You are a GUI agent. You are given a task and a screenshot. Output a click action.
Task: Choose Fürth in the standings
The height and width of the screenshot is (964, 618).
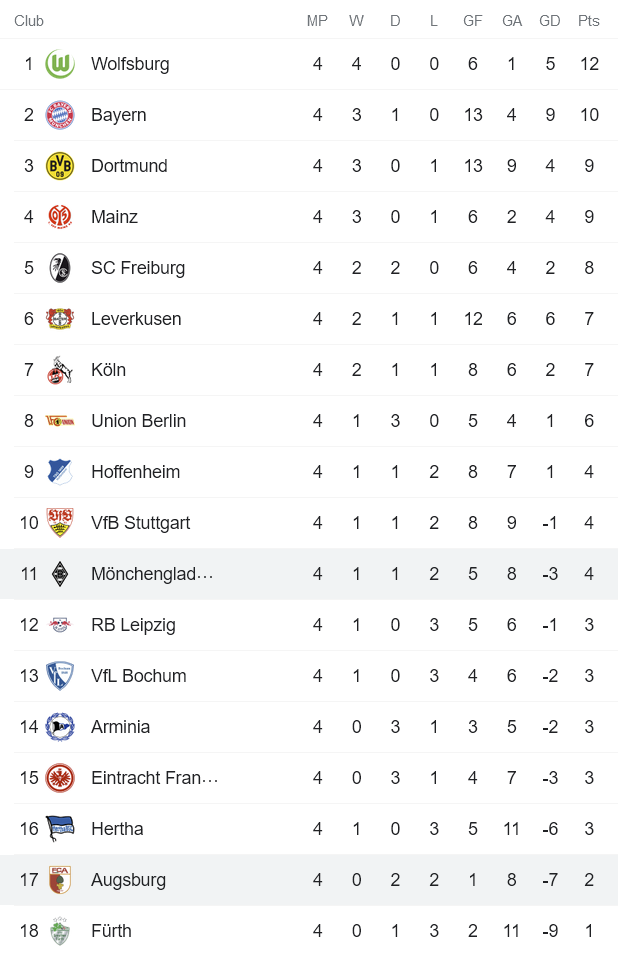click(x=111, y=931)
